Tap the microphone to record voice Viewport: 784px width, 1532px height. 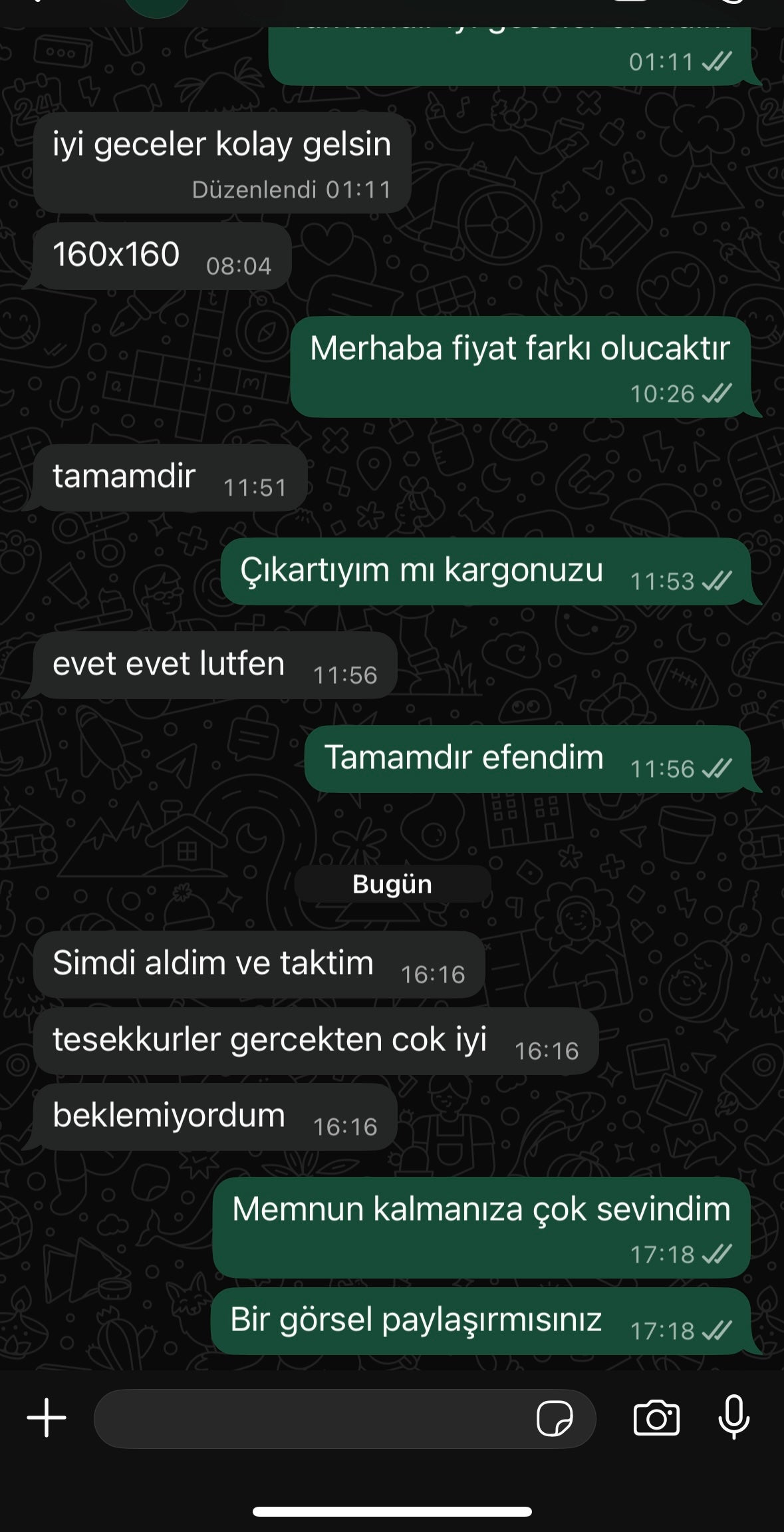click(734, 1417)
